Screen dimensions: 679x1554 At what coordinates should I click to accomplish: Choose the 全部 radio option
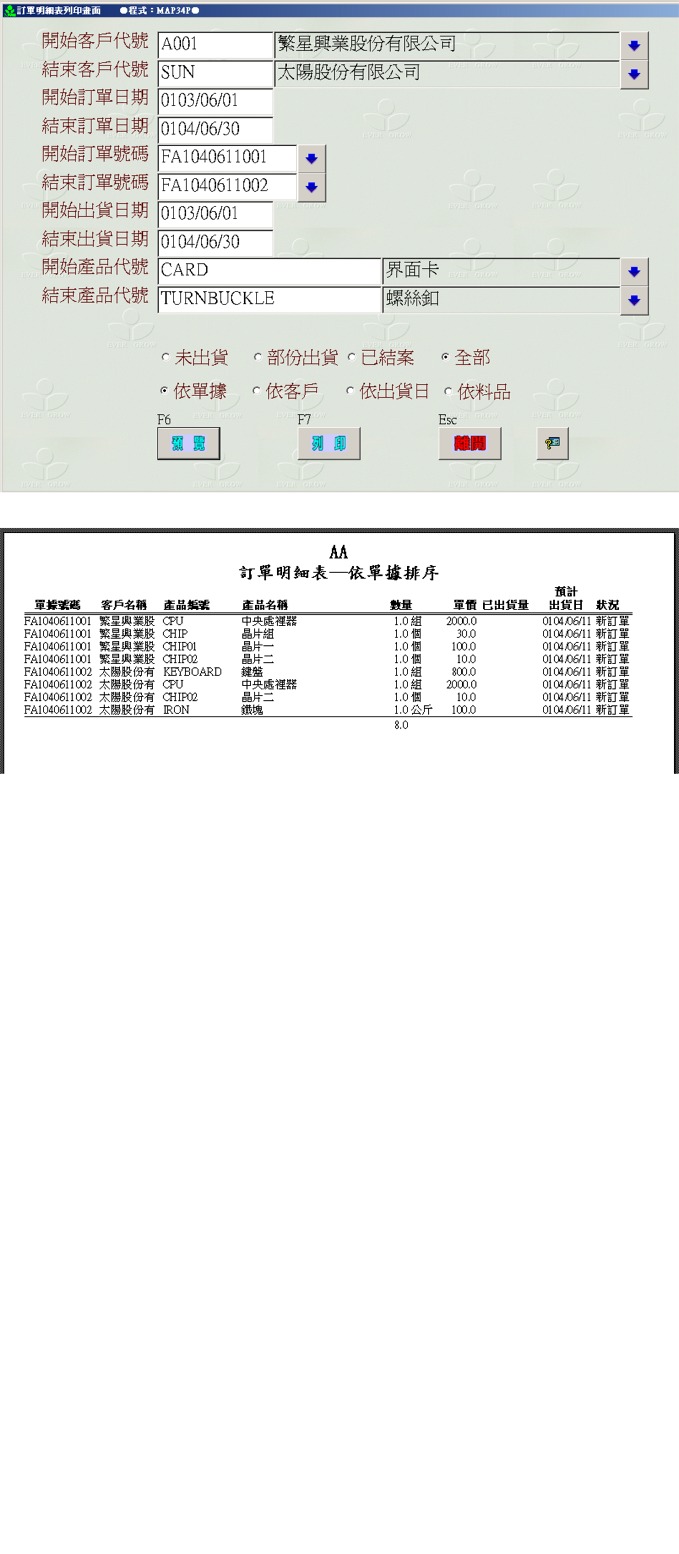(446, 358)
